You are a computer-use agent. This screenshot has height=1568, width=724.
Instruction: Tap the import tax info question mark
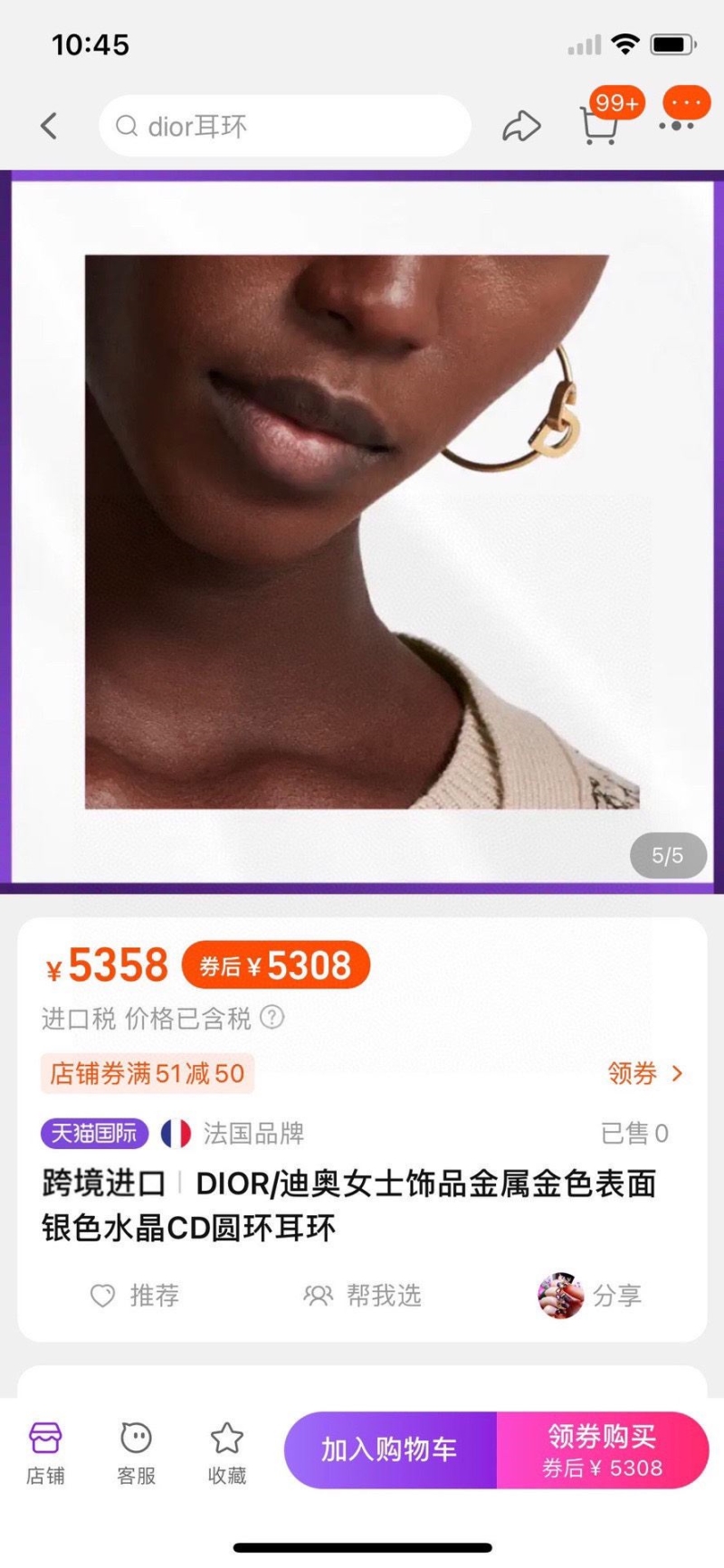(271, 1018)
